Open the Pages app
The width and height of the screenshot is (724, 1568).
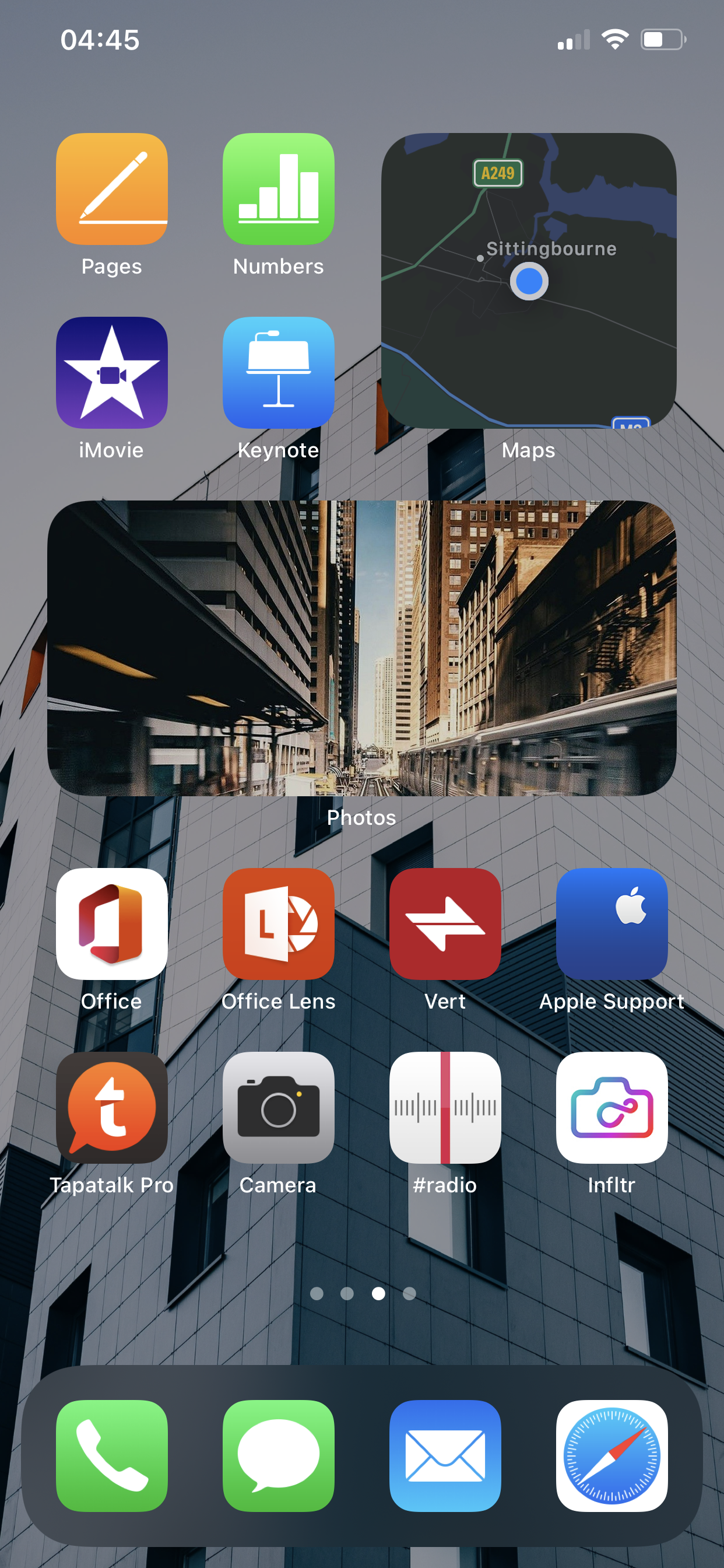click(111, 188)
